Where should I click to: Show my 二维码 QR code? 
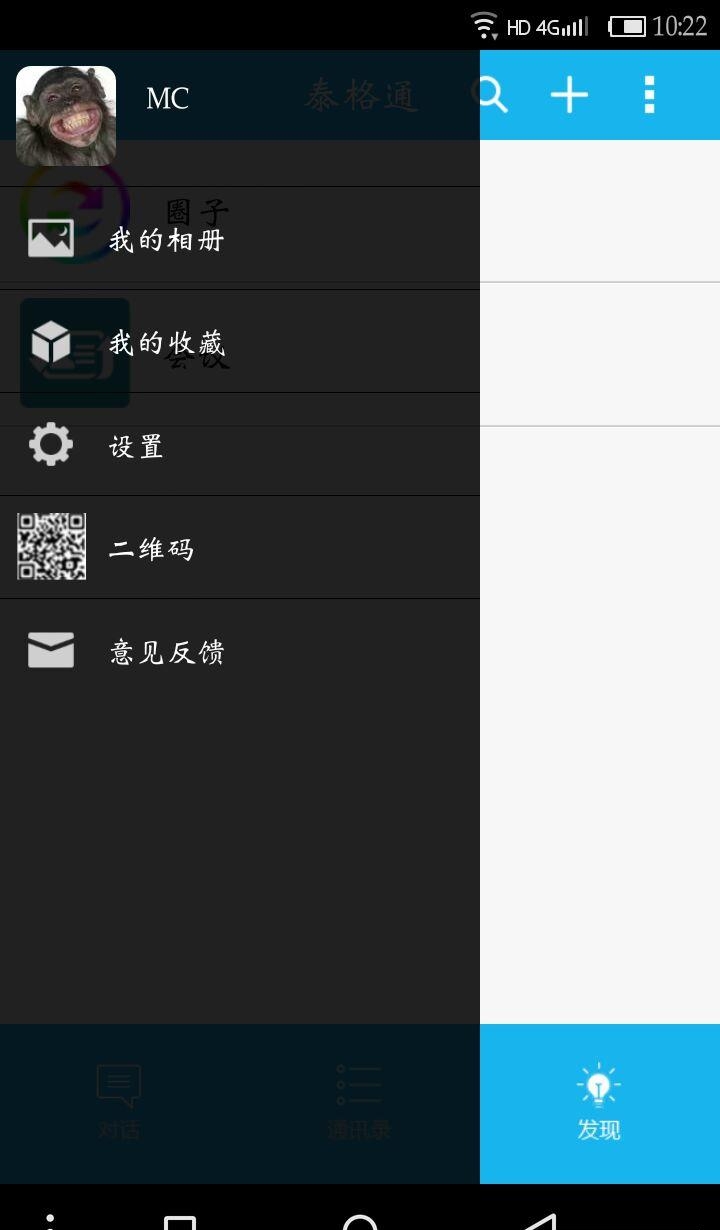tap(240, 548)
